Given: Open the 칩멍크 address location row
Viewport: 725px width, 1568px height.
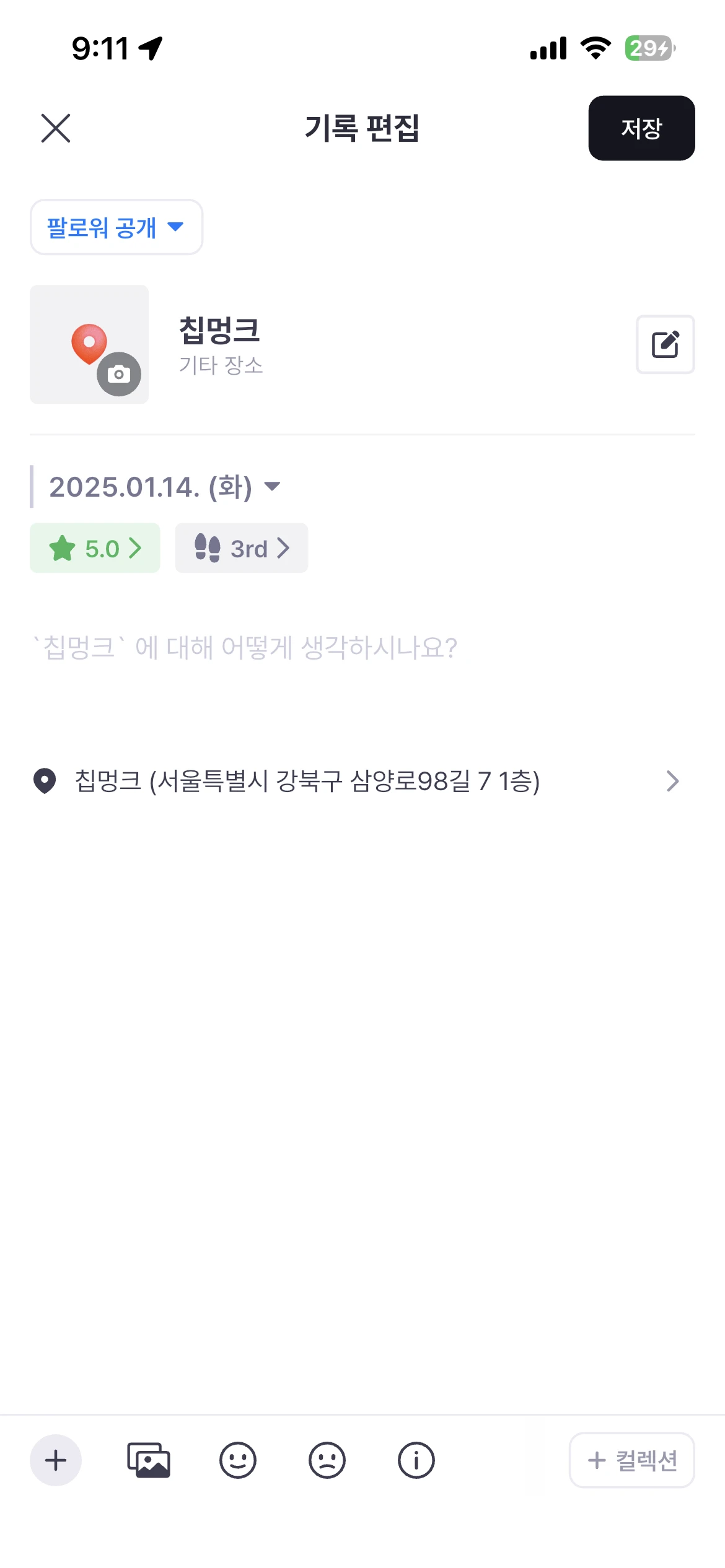Looking at the screenshot, I should [x=362, y=781].
